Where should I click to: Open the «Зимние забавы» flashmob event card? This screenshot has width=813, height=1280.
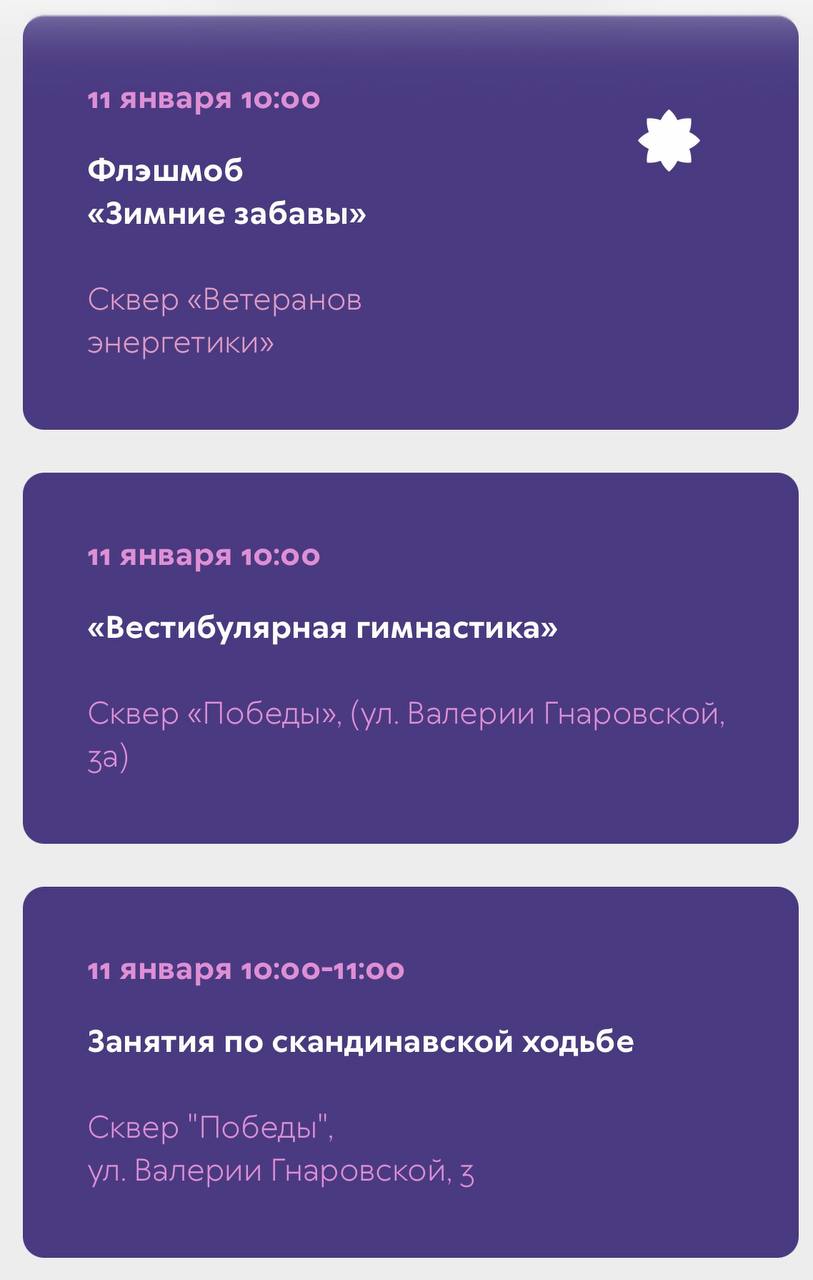coord(226,193)
